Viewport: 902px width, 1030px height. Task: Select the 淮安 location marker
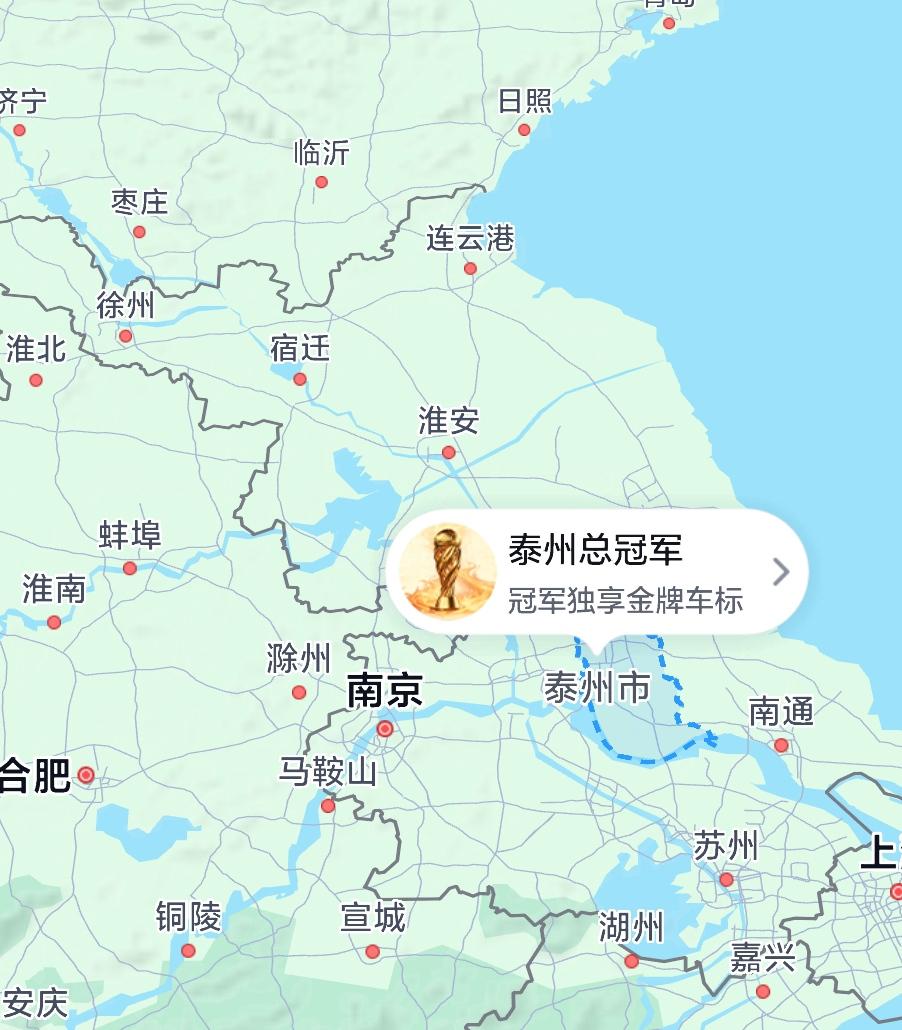(448, 450)
